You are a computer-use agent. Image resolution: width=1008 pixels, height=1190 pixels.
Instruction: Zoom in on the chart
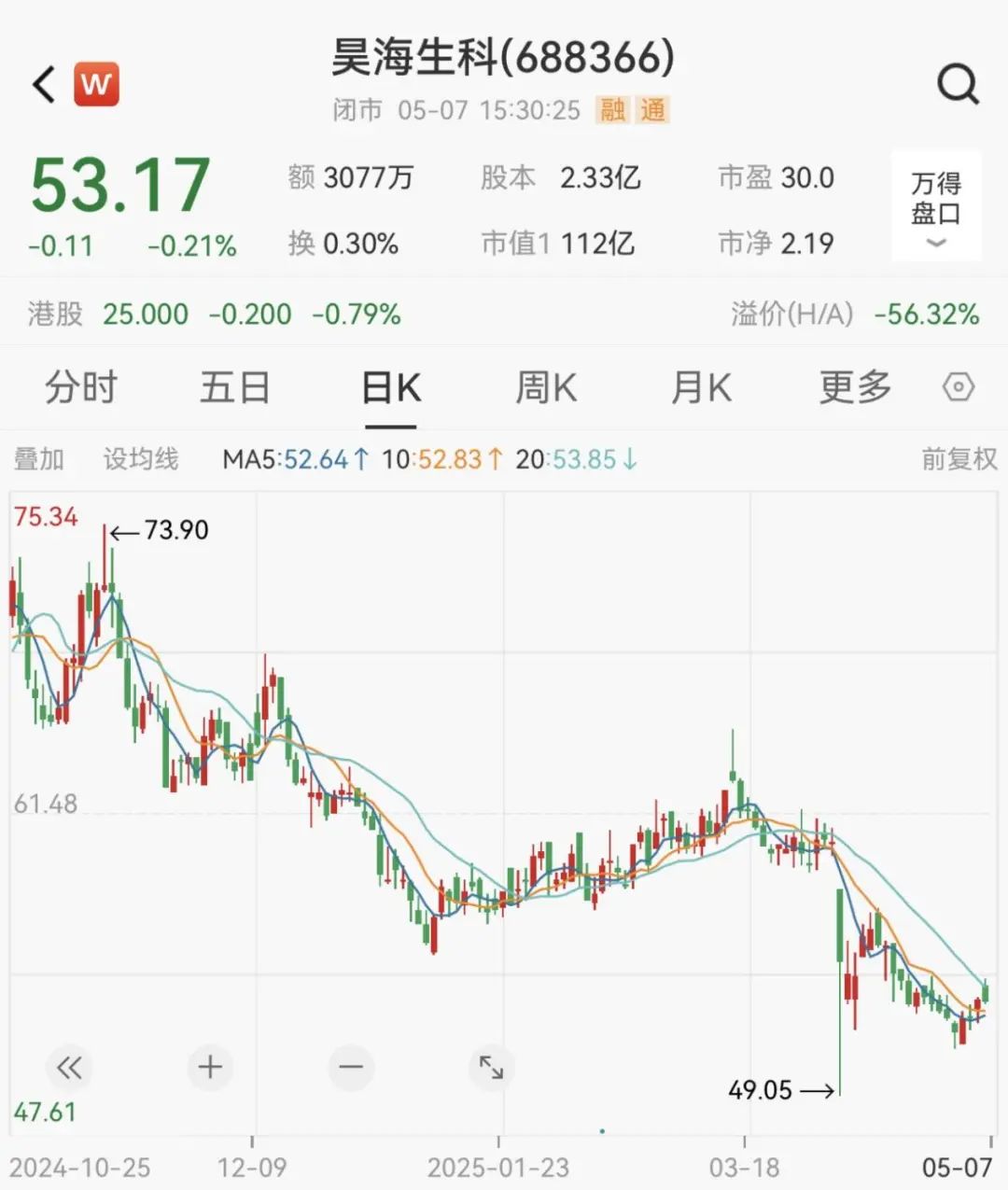click(x=210, y=1068)
